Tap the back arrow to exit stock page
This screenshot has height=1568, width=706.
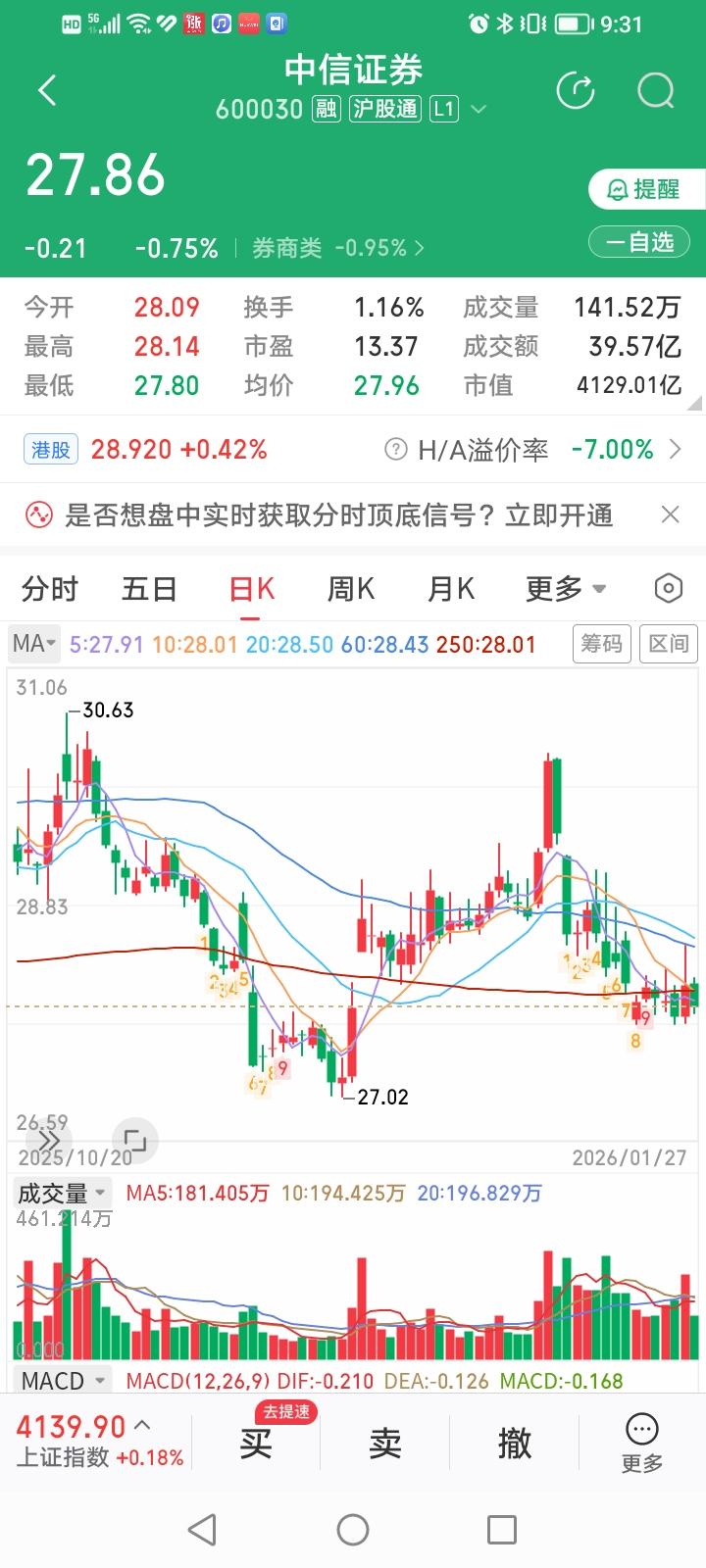tap(46, 89)
